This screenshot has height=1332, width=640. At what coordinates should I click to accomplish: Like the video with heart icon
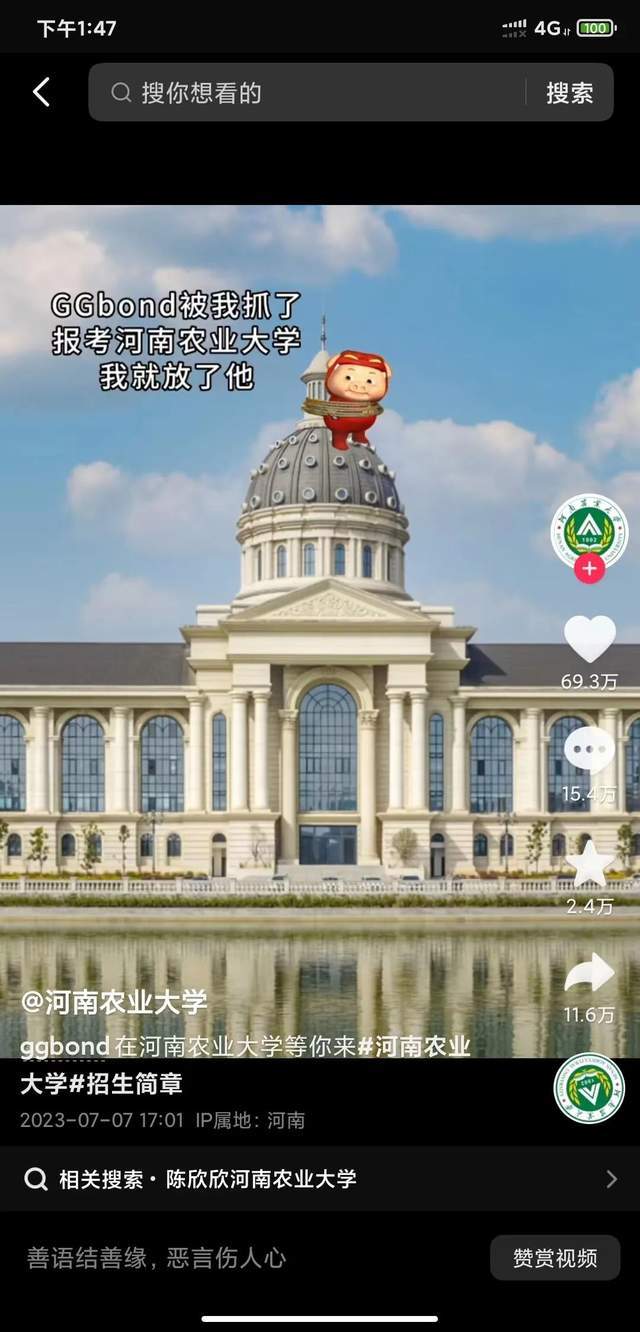(590, 640)
